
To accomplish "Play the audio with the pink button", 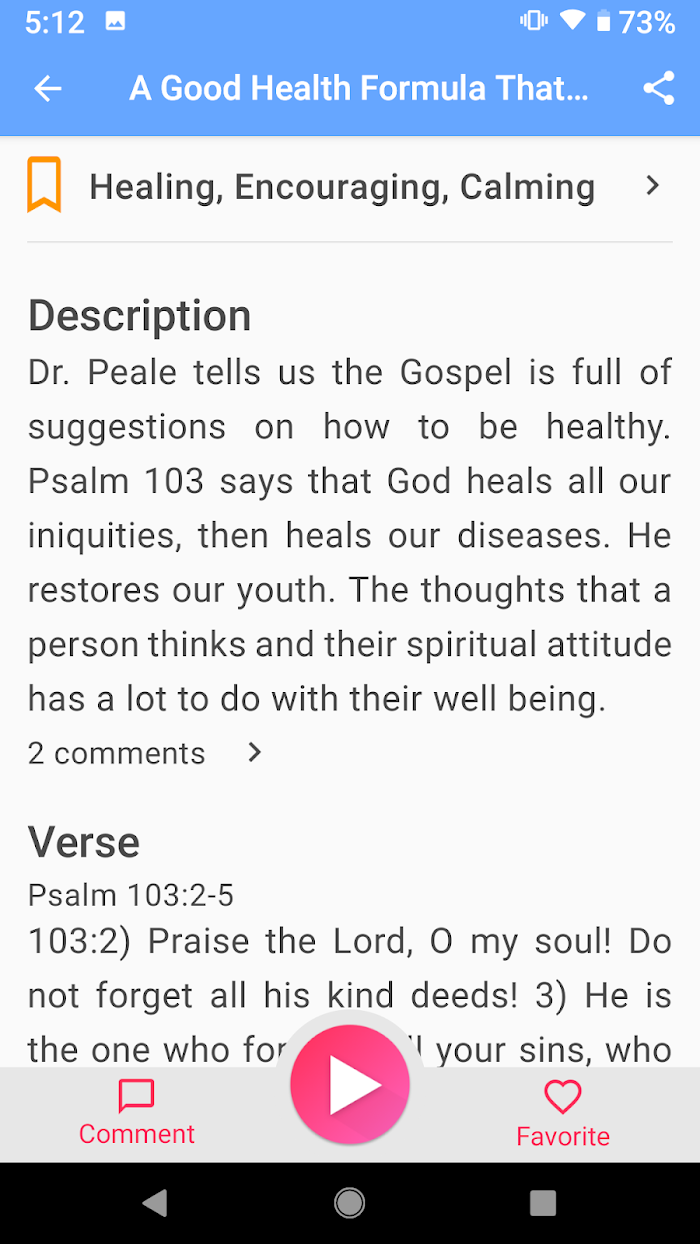I will 350,1085.
